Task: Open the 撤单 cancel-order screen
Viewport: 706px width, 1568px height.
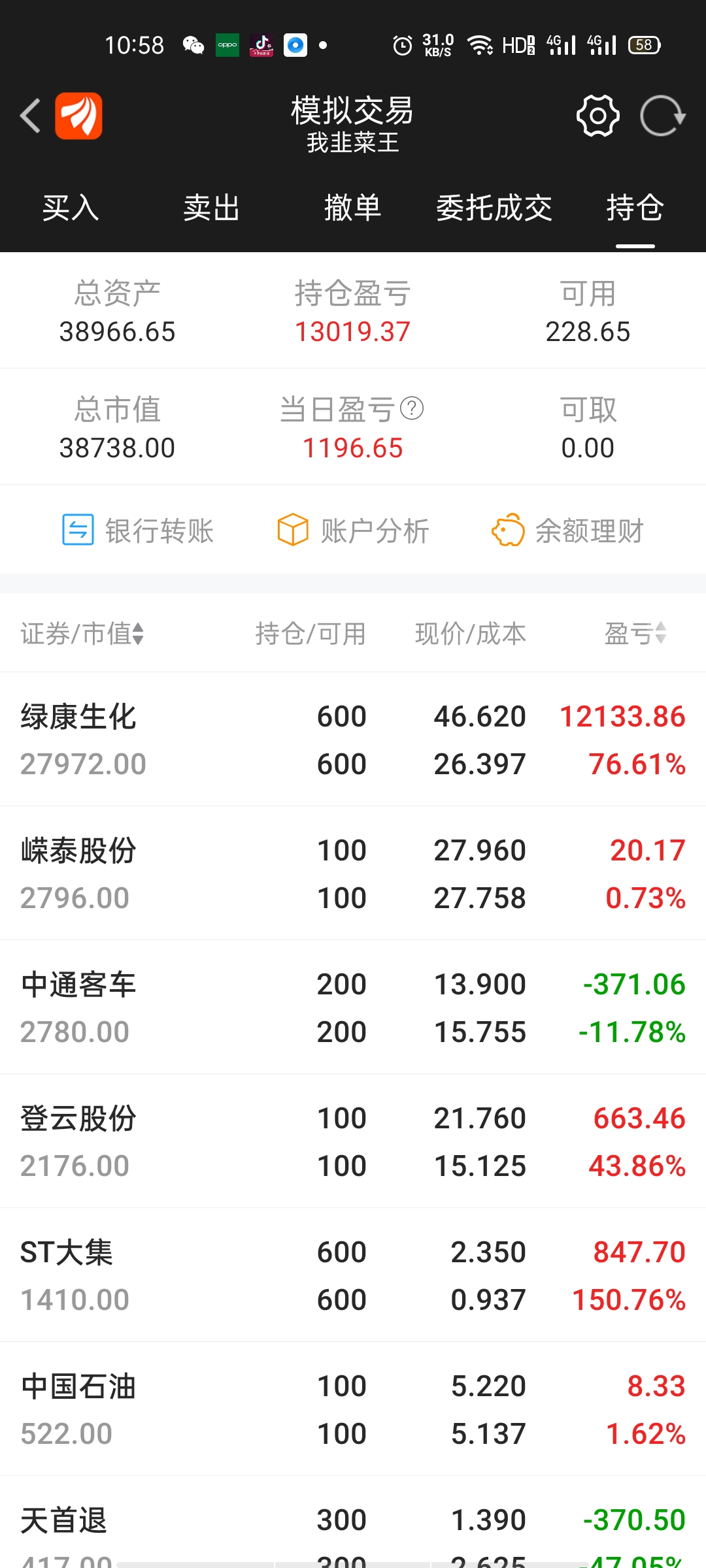Action: click(x=353, y=208)
